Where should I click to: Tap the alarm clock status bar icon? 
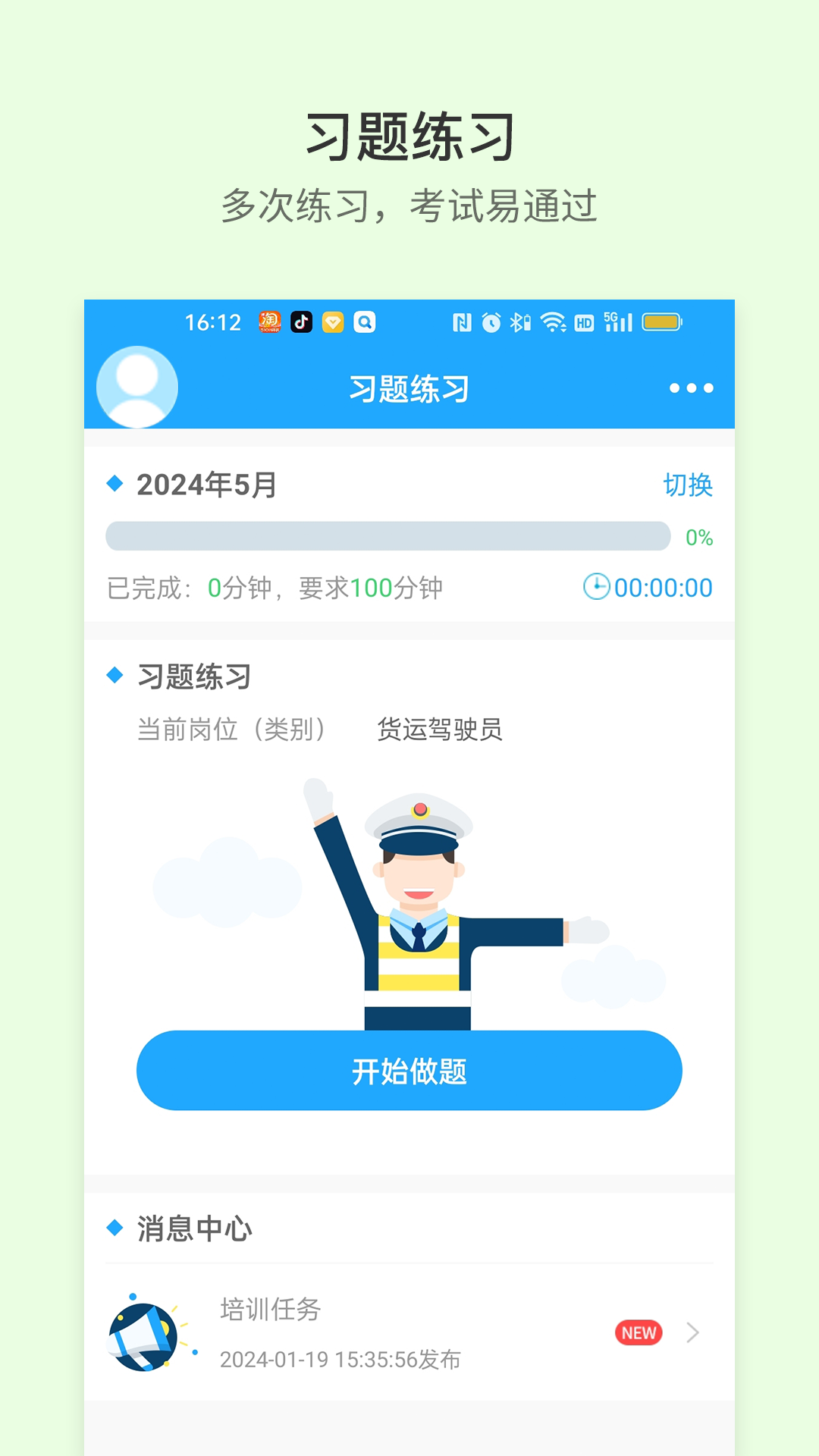491,322
